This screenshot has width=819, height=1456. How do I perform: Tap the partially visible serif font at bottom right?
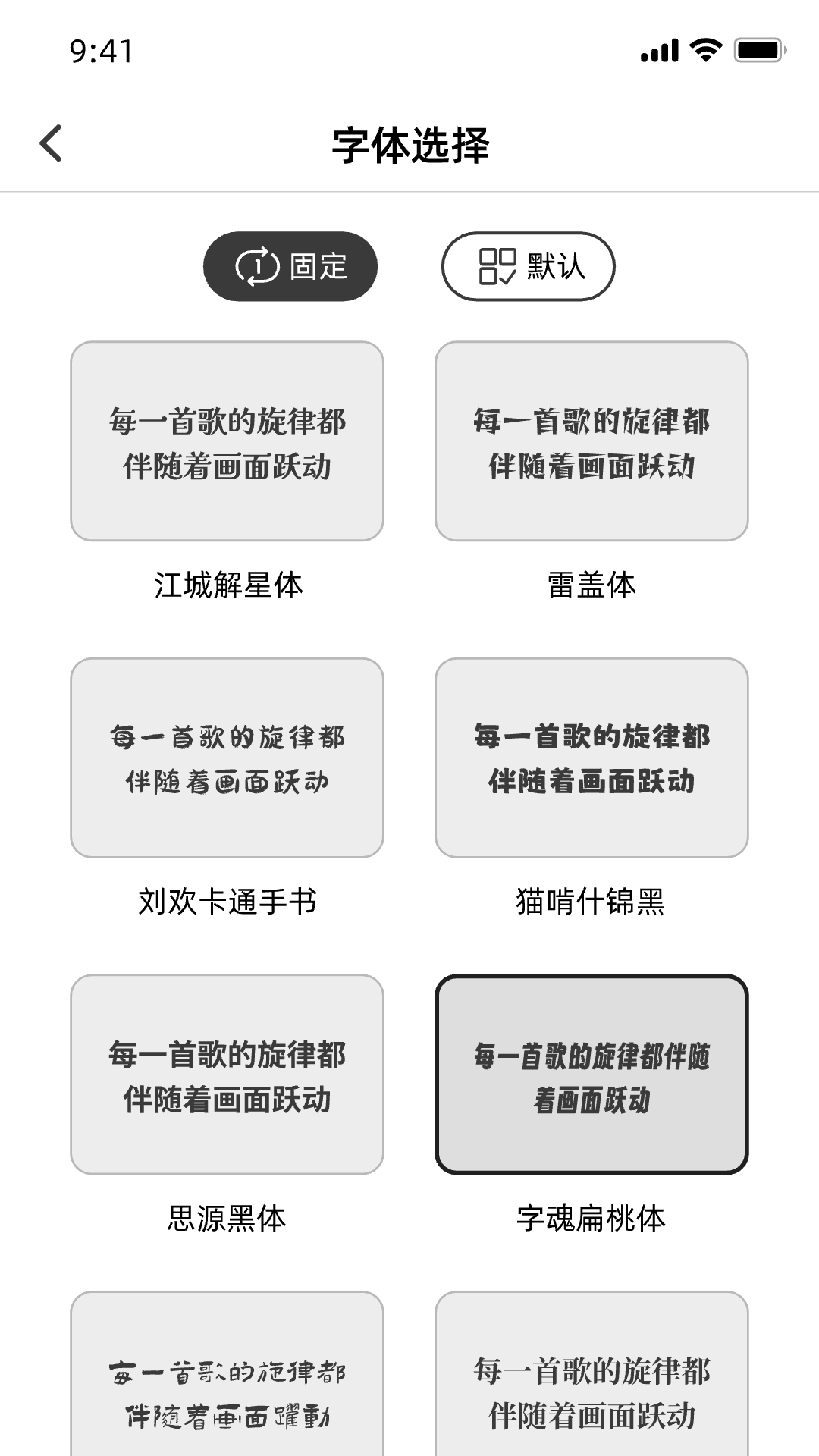click(x=592, y=1395)
